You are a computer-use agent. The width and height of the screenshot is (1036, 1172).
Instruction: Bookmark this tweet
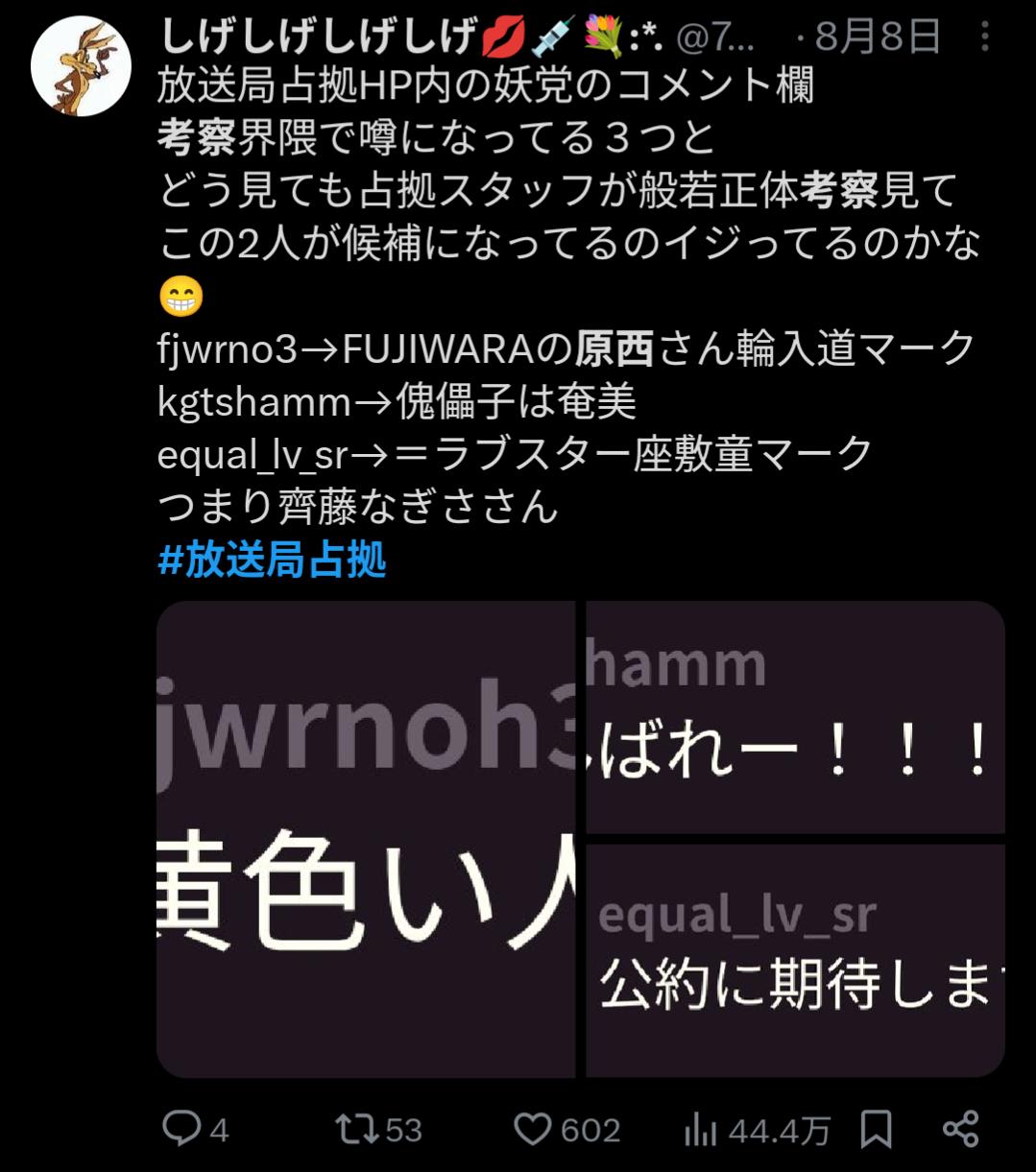tap(876, 1129)
